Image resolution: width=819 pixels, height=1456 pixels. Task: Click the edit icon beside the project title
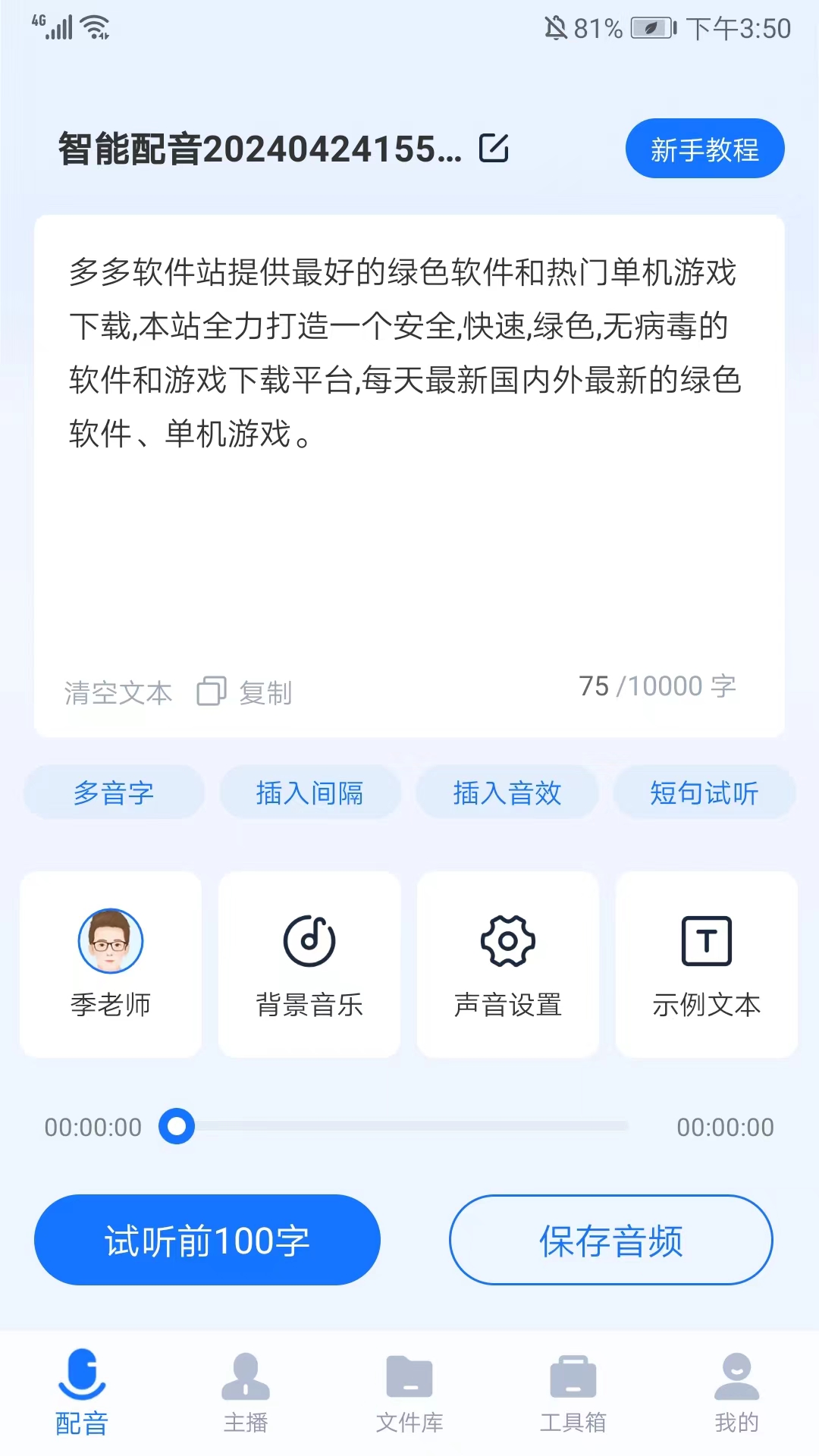click(492, 148)
